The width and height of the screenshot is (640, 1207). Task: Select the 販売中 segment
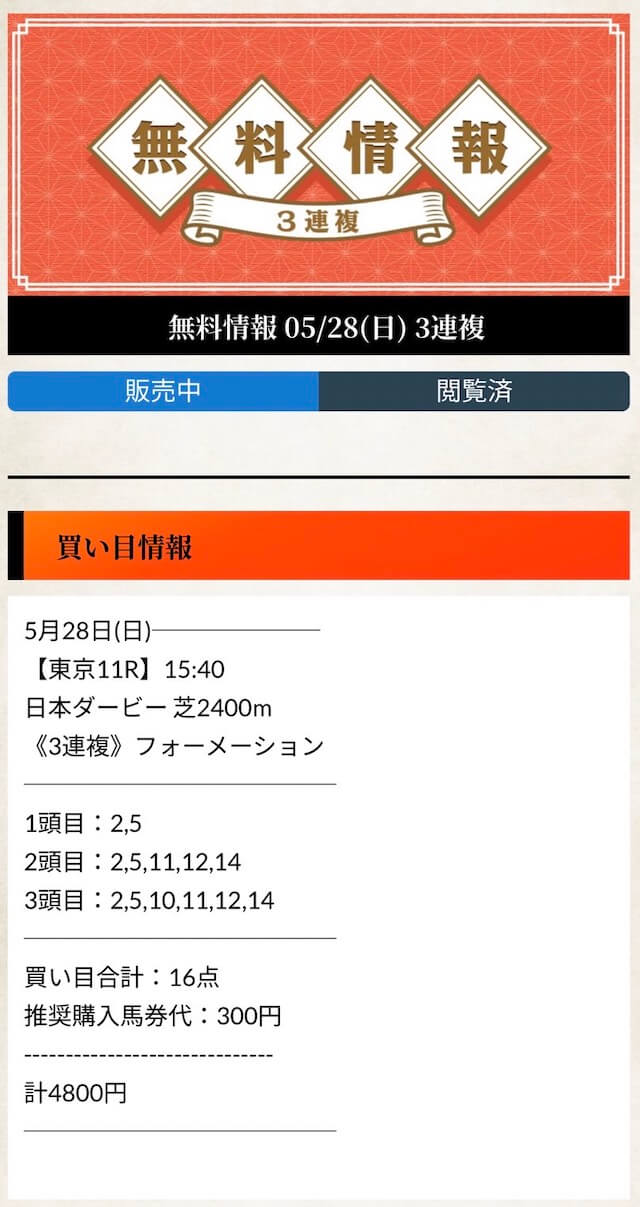coord(163,391)
